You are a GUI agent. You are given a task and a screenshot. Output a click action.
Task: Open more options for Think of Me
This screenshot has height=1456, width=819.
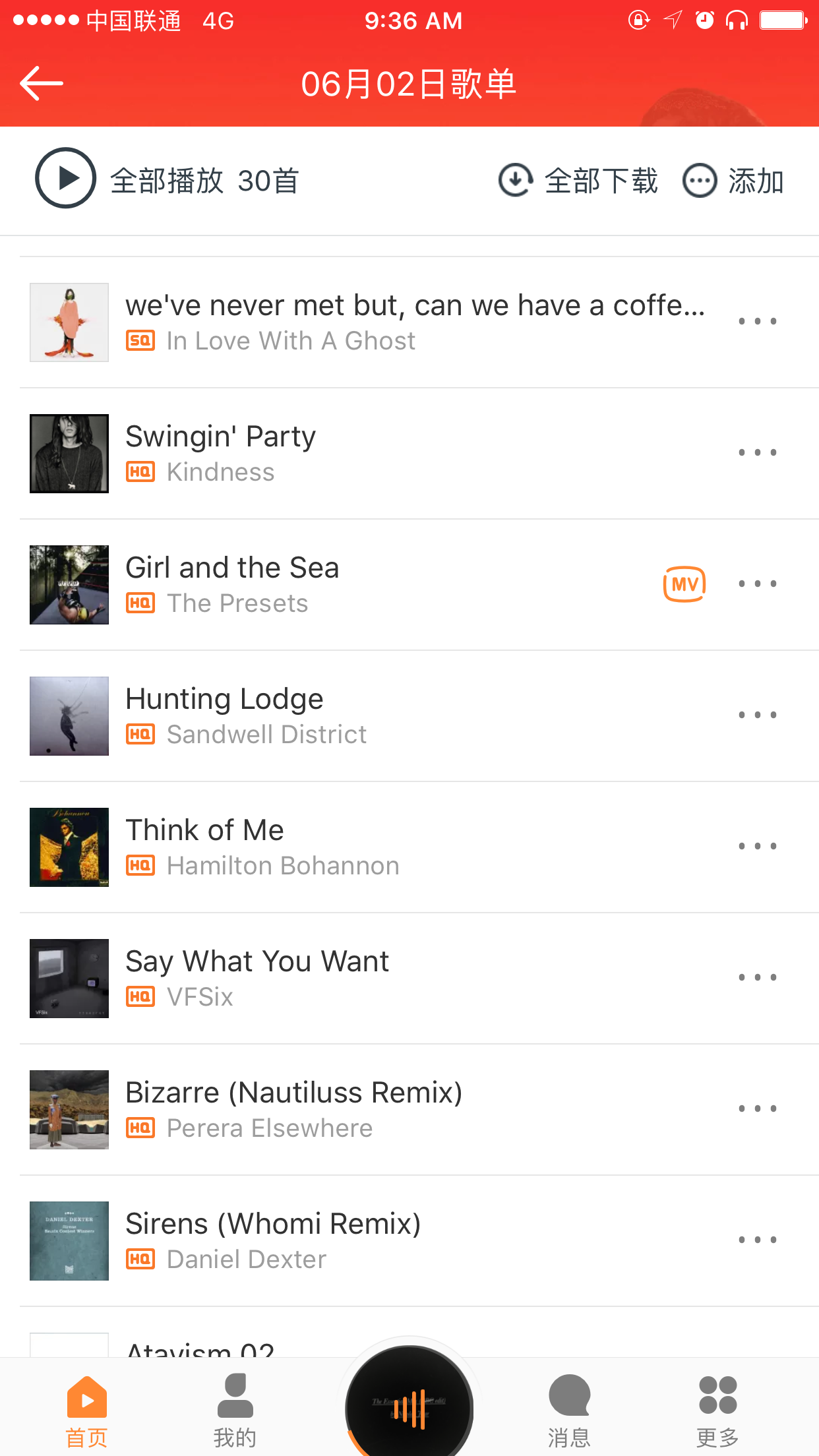(x=757, y=847)
